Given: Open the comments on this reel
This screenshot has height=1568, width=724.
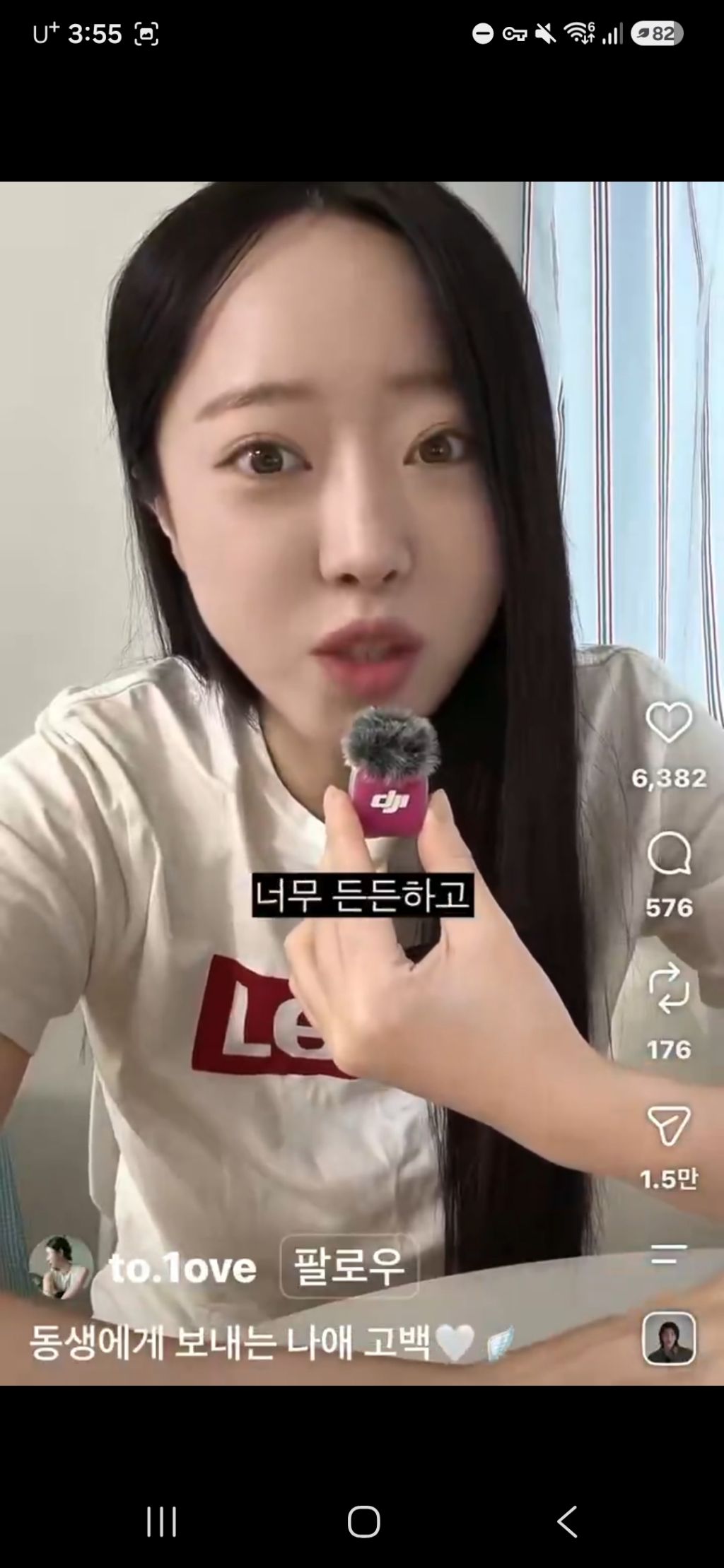Looking at the screenshot, I should 669,854.
